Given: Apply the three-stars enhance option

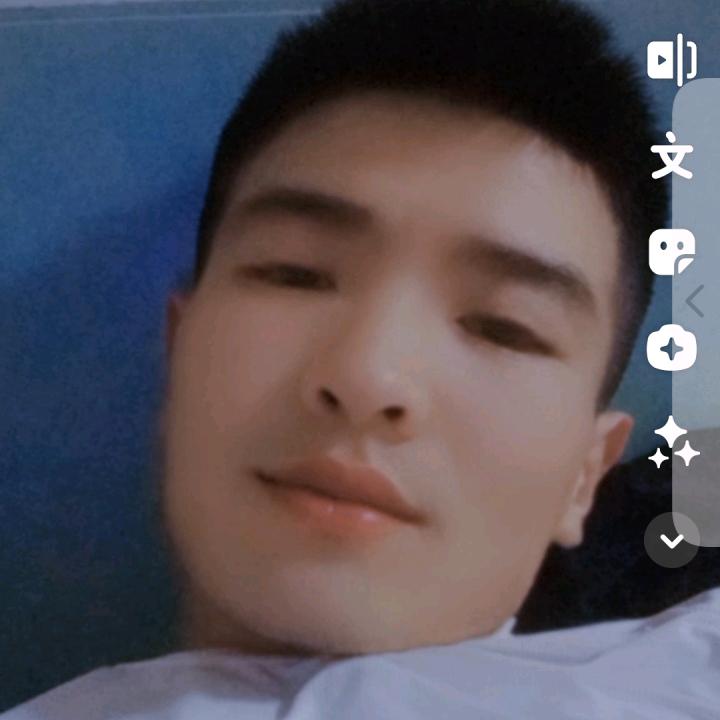Looking at the screenshot, I should [x=673, y=443].
